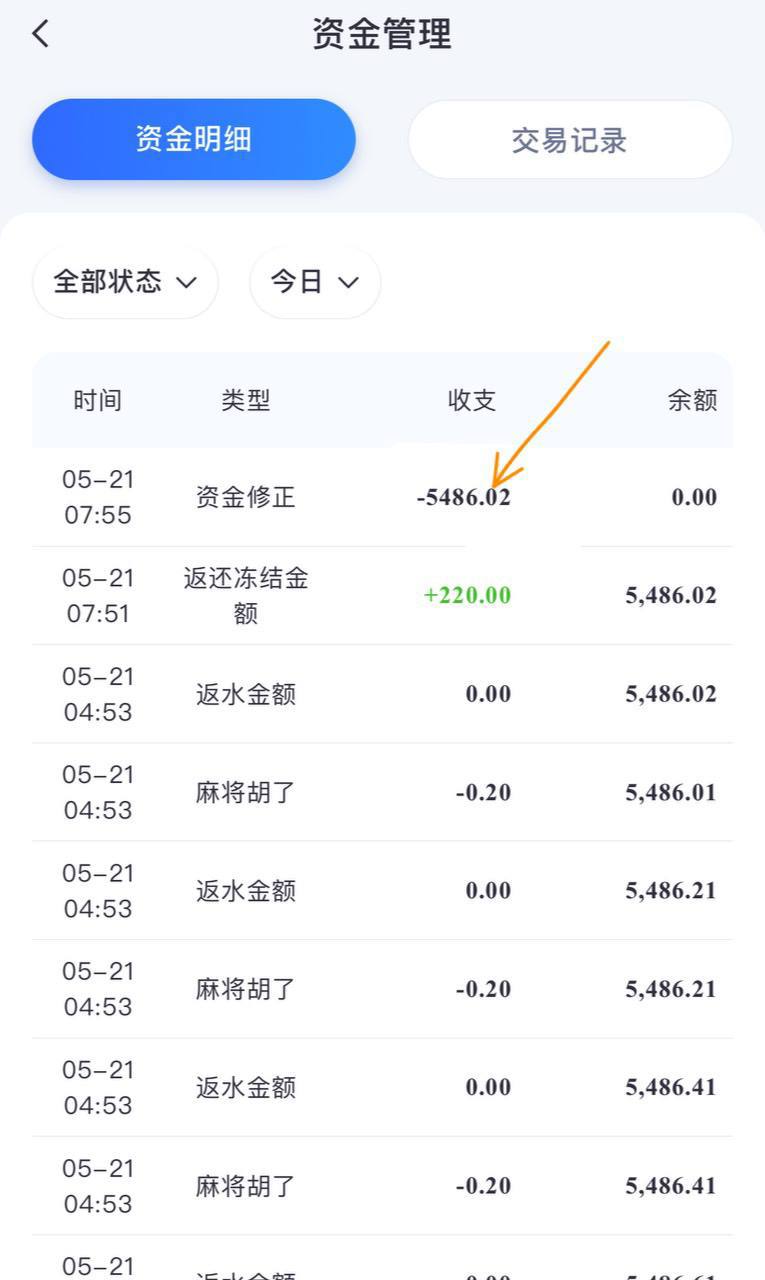Switch to the 资金明细 tab
765x1280 pixels.
point(193,140)
